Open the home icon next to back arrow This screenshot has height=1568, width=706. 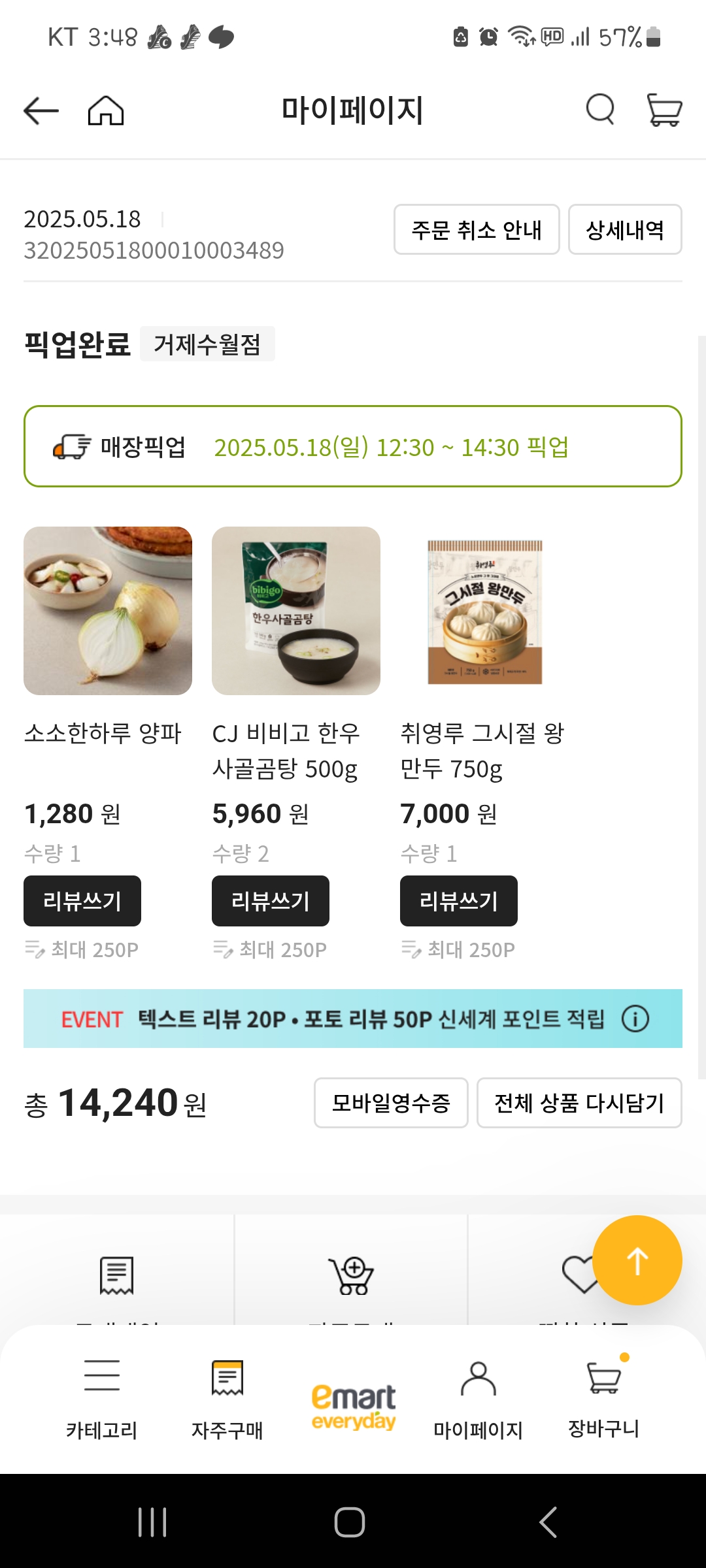(106, 110)
